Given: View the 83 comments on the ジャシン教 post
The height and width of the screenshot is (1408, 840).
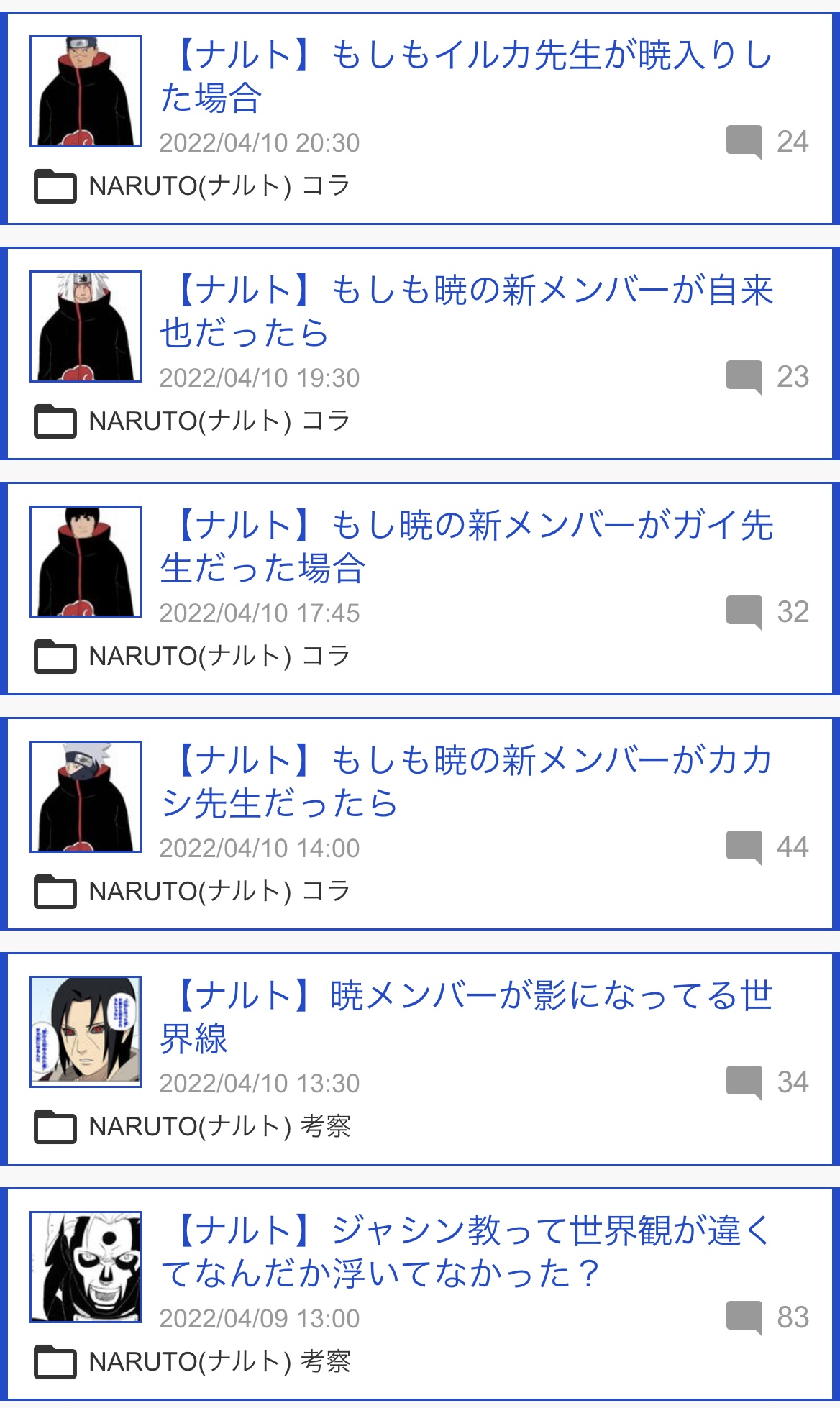Looking at the screenshot, I should point(767,1318).
